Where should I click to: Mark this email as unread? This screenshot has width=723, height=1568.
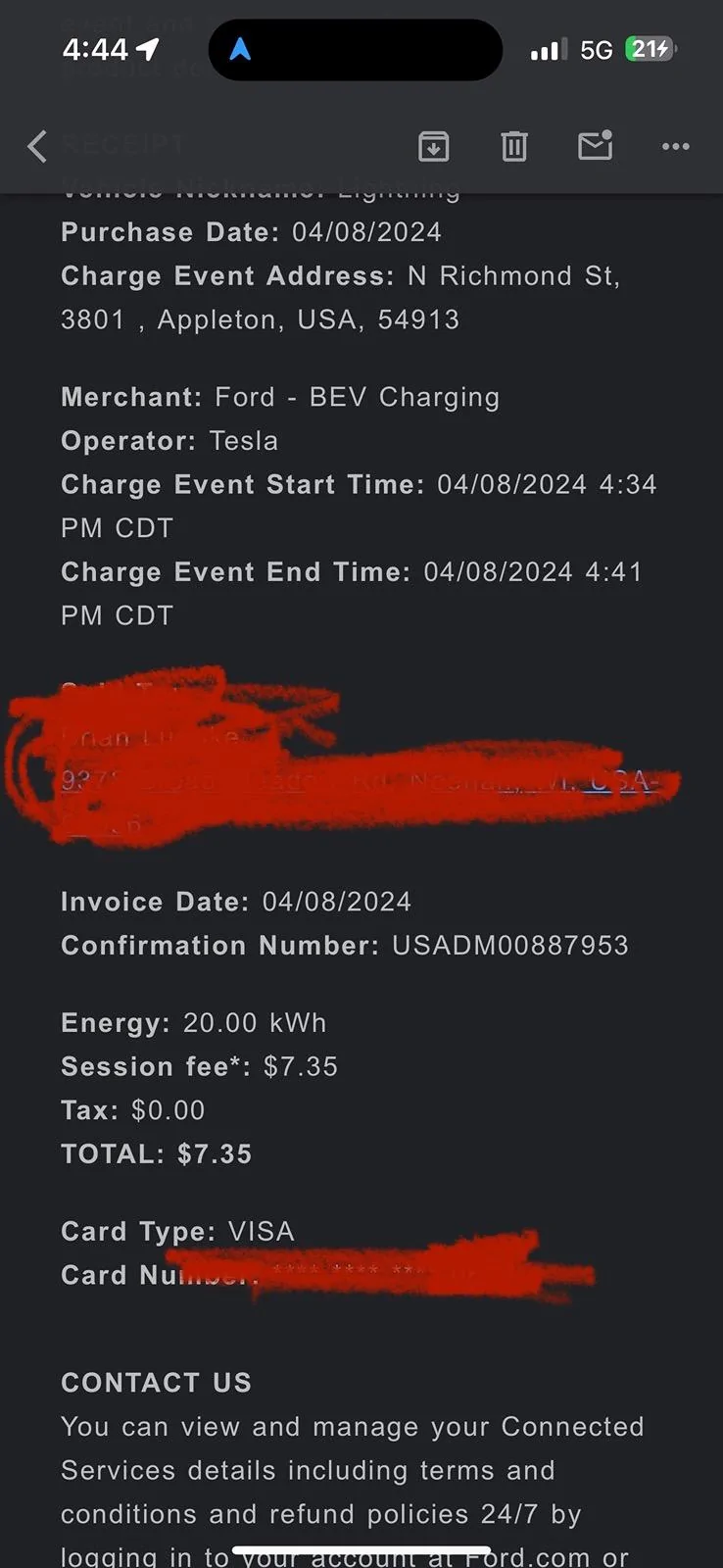tap(595, 146)
